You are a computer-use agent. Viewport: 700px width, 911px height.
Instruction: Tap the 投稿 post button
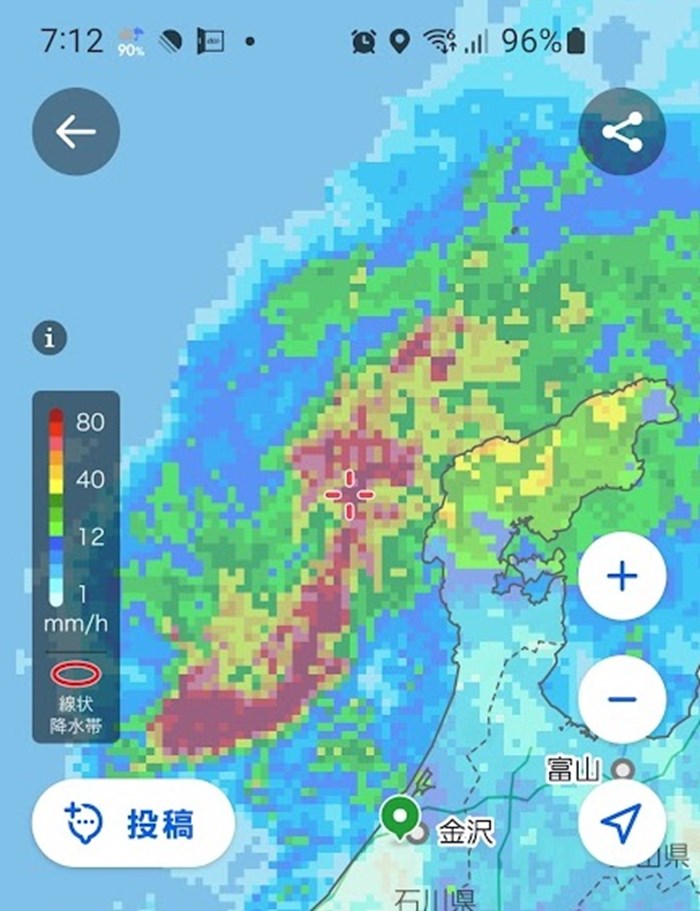(133, 825)
